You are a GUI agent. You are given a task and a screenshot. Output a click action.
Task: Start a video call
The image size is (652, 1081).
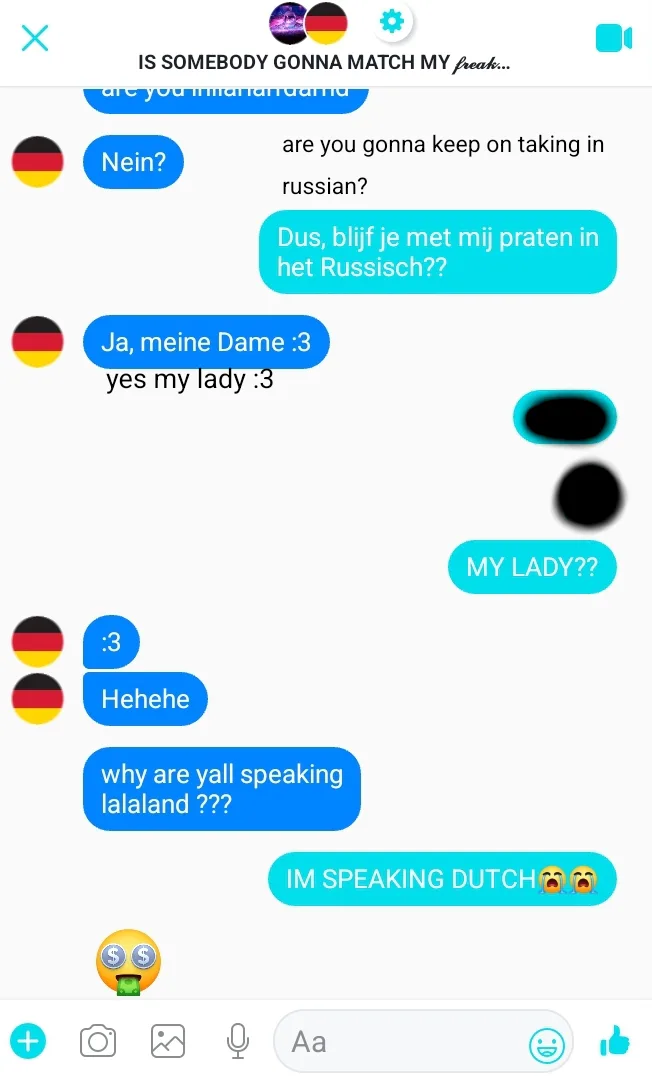613,39
